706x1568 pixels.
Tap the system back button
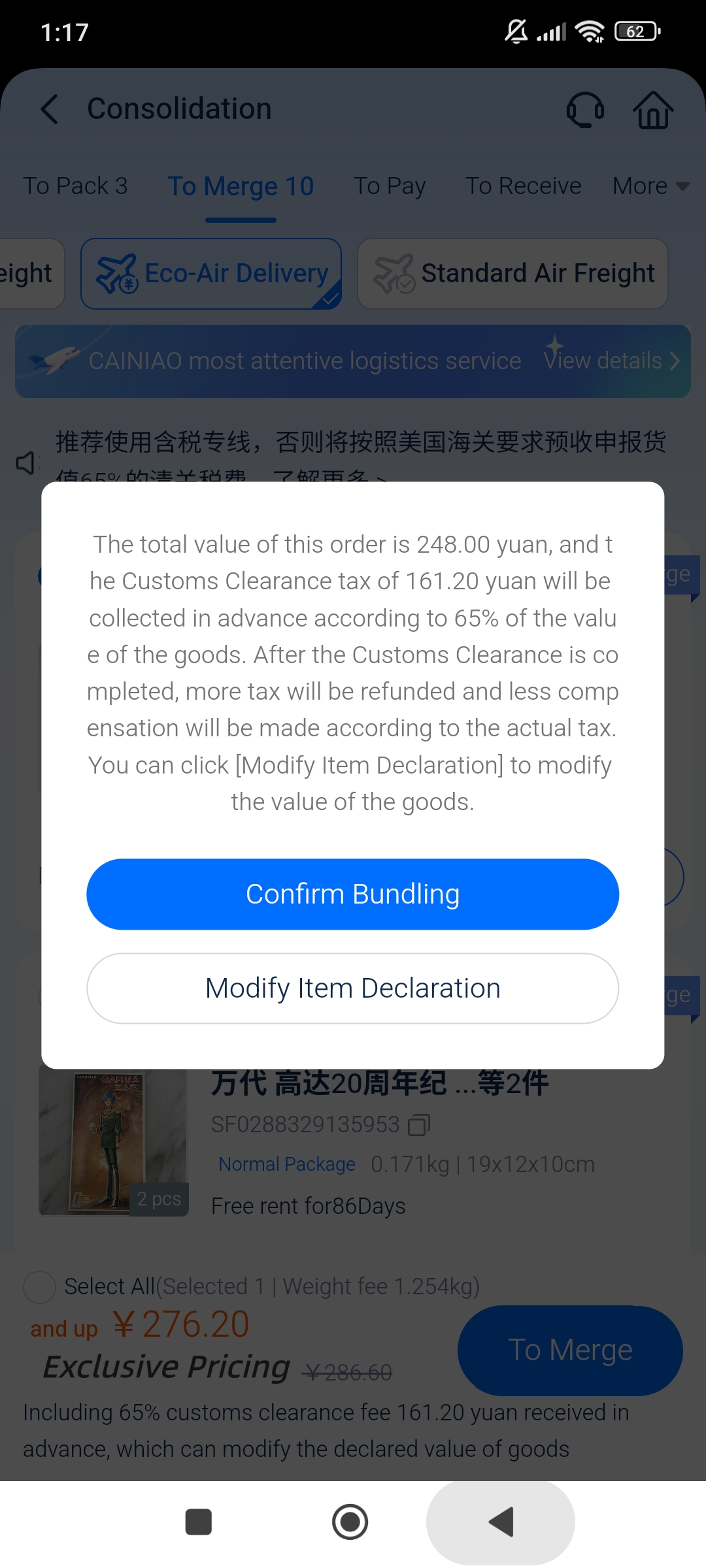pos(501,1522)
